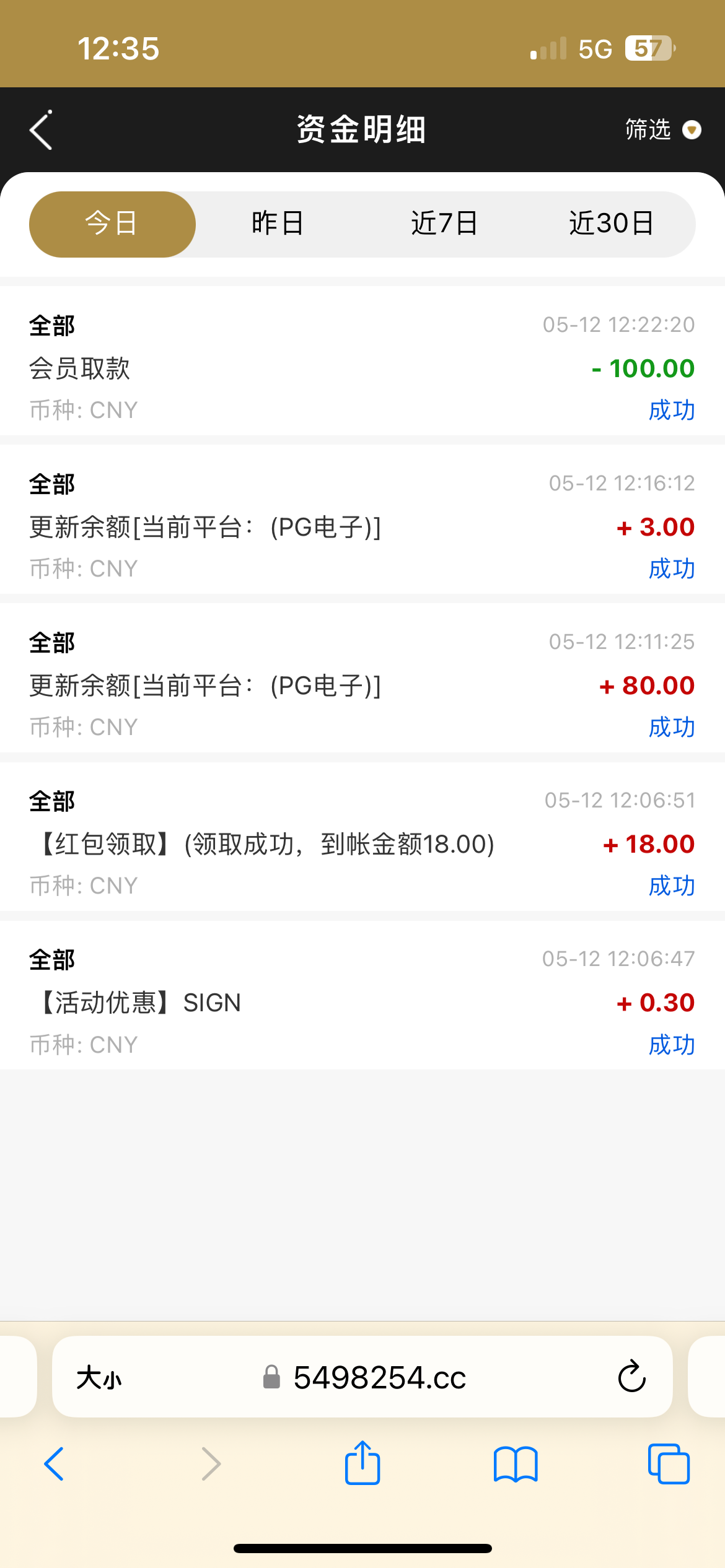
Task: Open the 筛选 filter dropdown
Action: pyautogui.click(x=662, y=130)
